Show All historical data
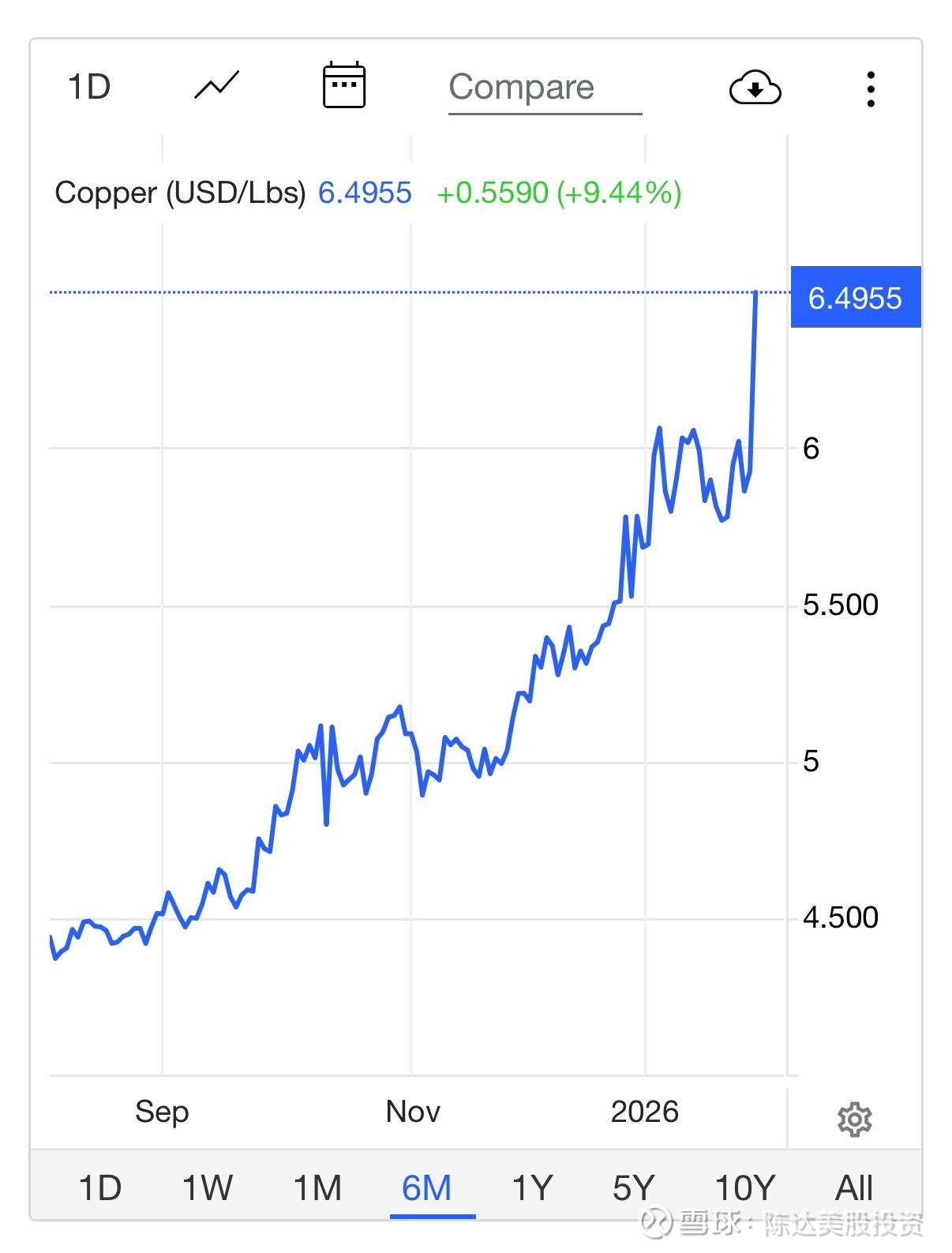 coord(854,1187)
